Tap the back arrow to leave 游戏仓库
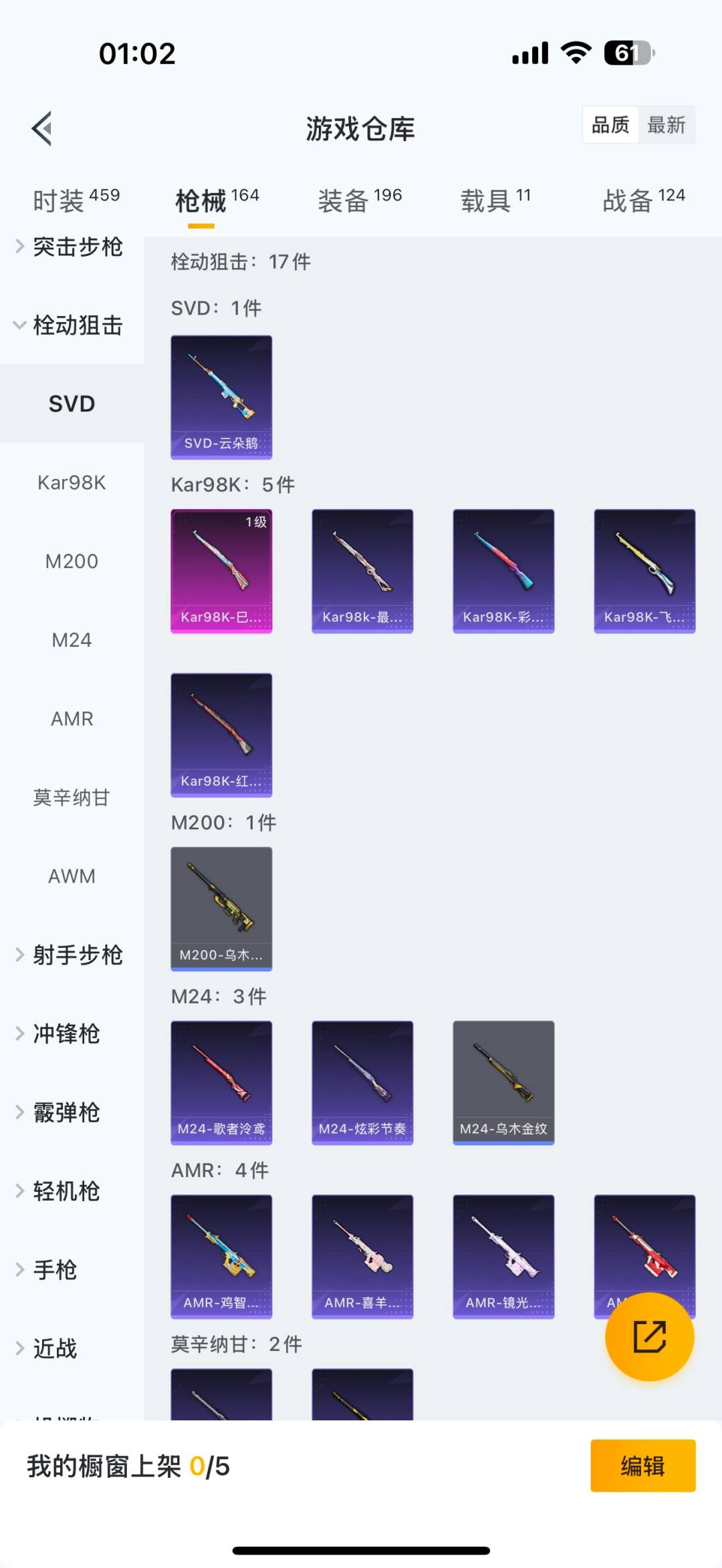This screenshot has height=1568, width=722. (x=41, y=129)
